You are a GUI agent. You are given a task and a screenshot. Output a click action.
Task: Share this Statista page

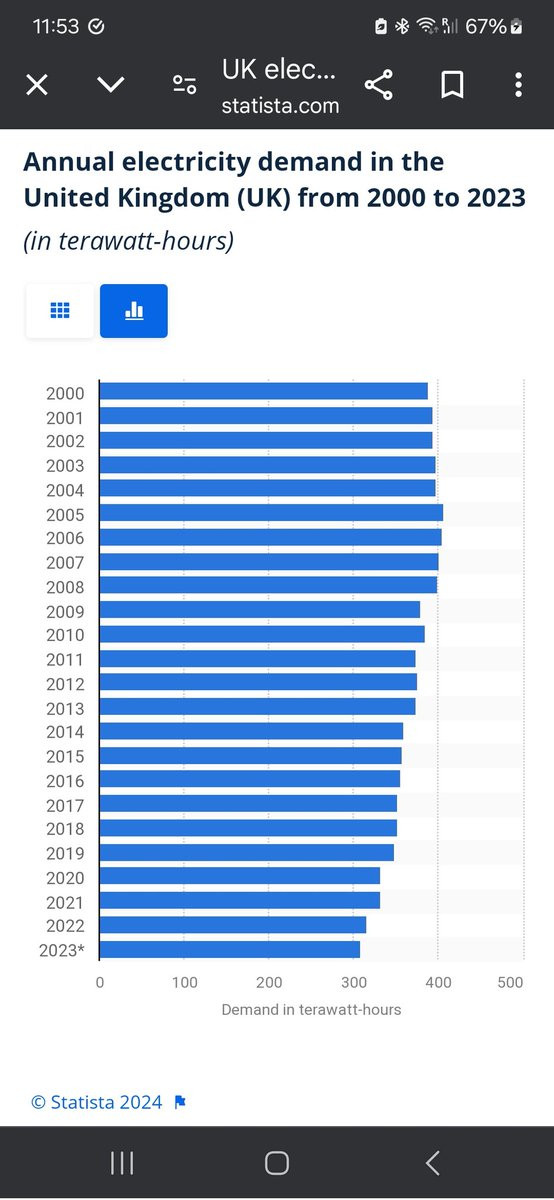(x=378, y=85)
